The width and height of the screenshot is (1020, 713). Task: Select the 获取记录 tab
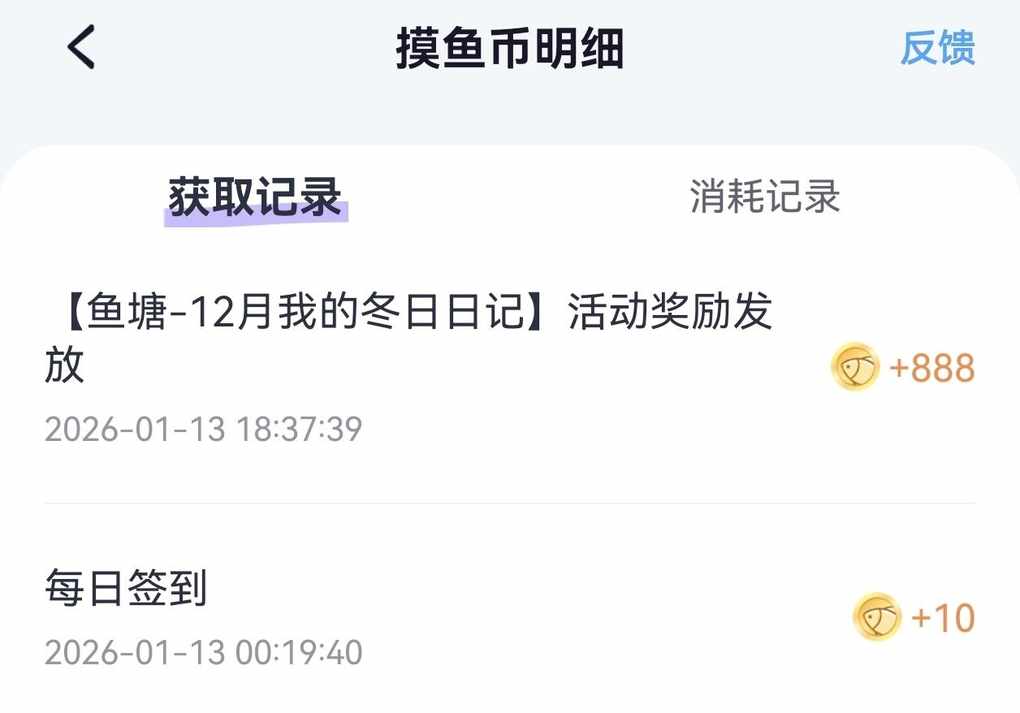click(x=255, y=197)
